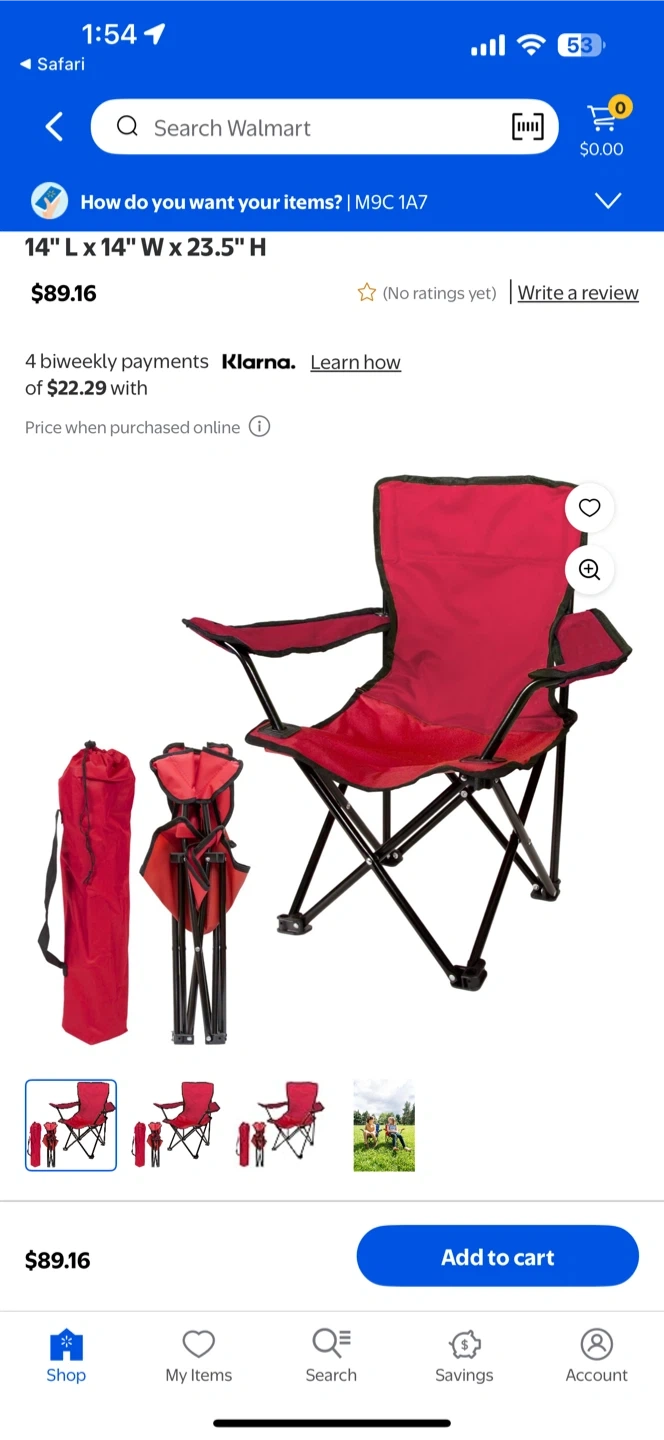
Task: View the outdoor grass photo thumbnail
Action: click(x=384, y=1125)
